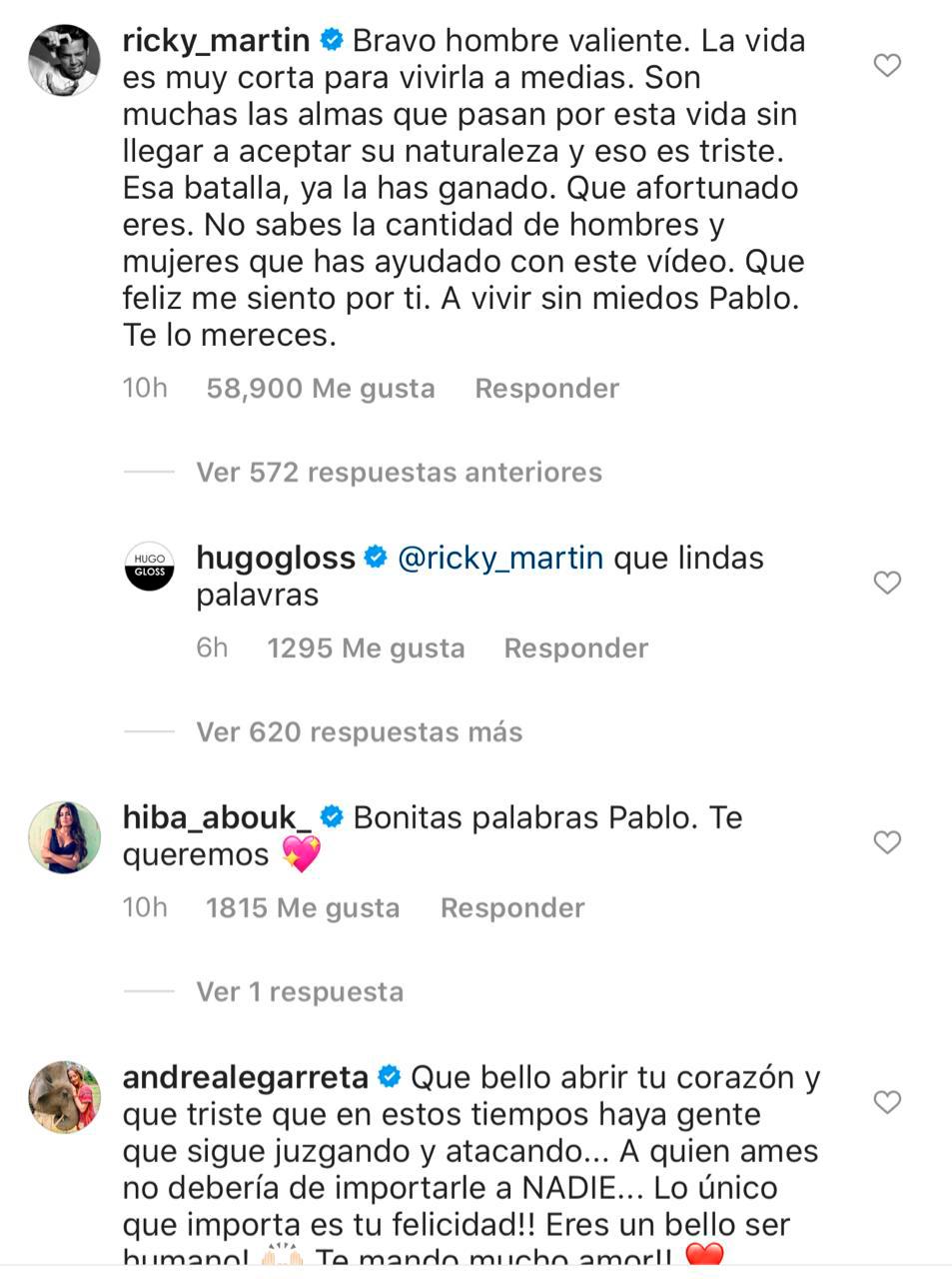Open hugogloss's profile via username

click(x=275, y=558)
